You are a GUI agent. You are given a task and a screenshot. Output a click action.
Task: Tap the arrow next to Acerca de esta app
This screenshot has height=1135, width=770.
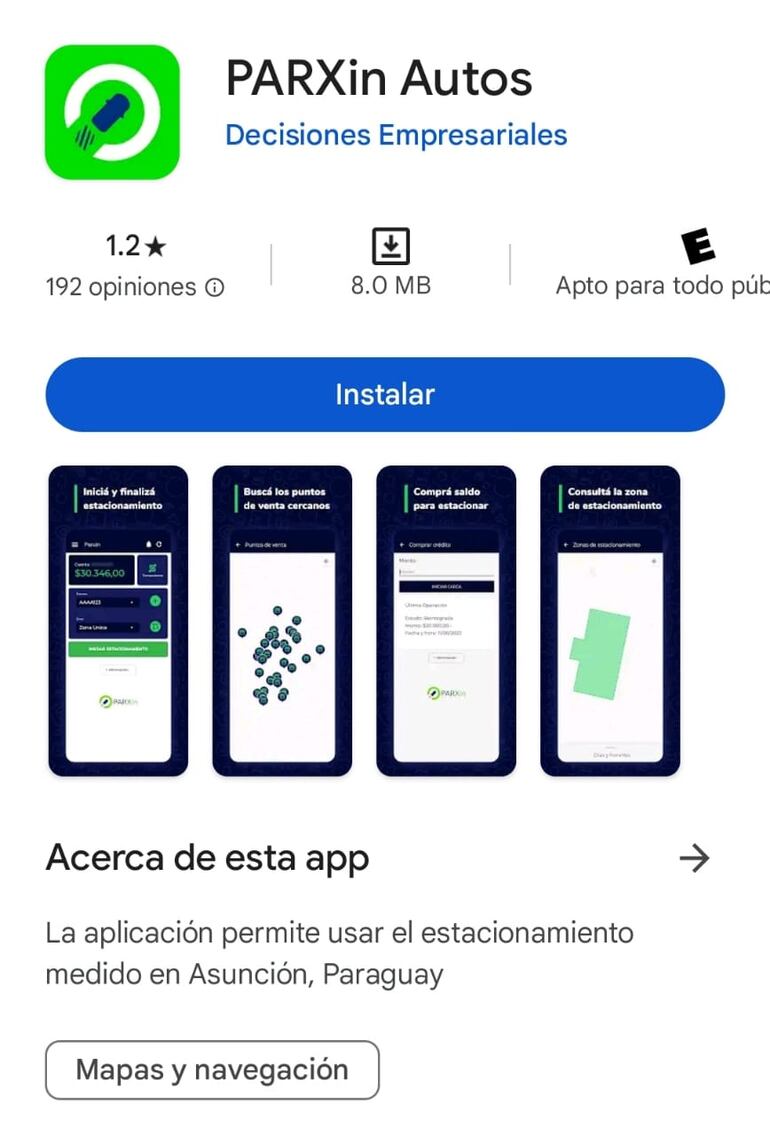click(697, 858)
